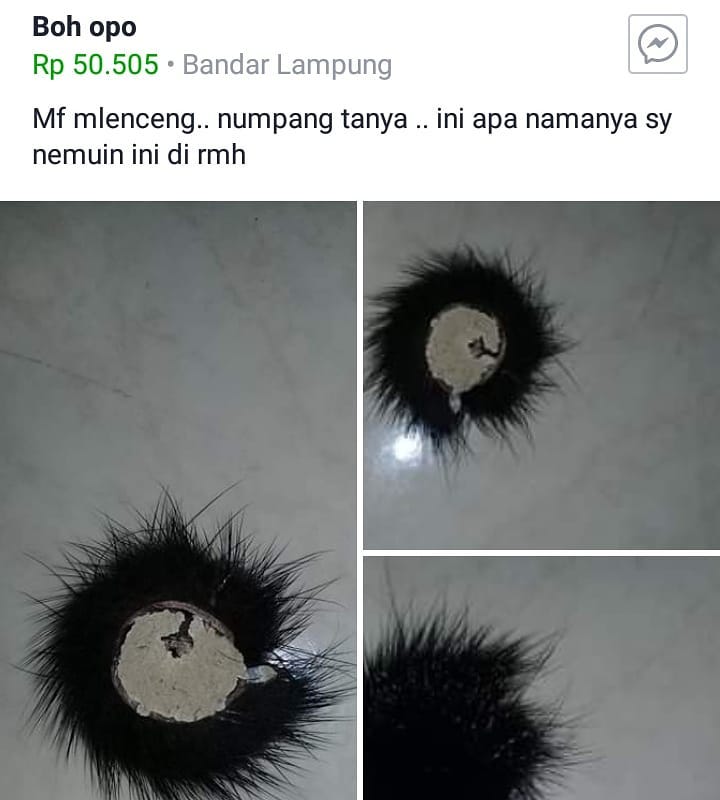This screenshot has width=720, height=800.
Task: Click the Bandar Lampung location link
Action: tap(286, 64)
